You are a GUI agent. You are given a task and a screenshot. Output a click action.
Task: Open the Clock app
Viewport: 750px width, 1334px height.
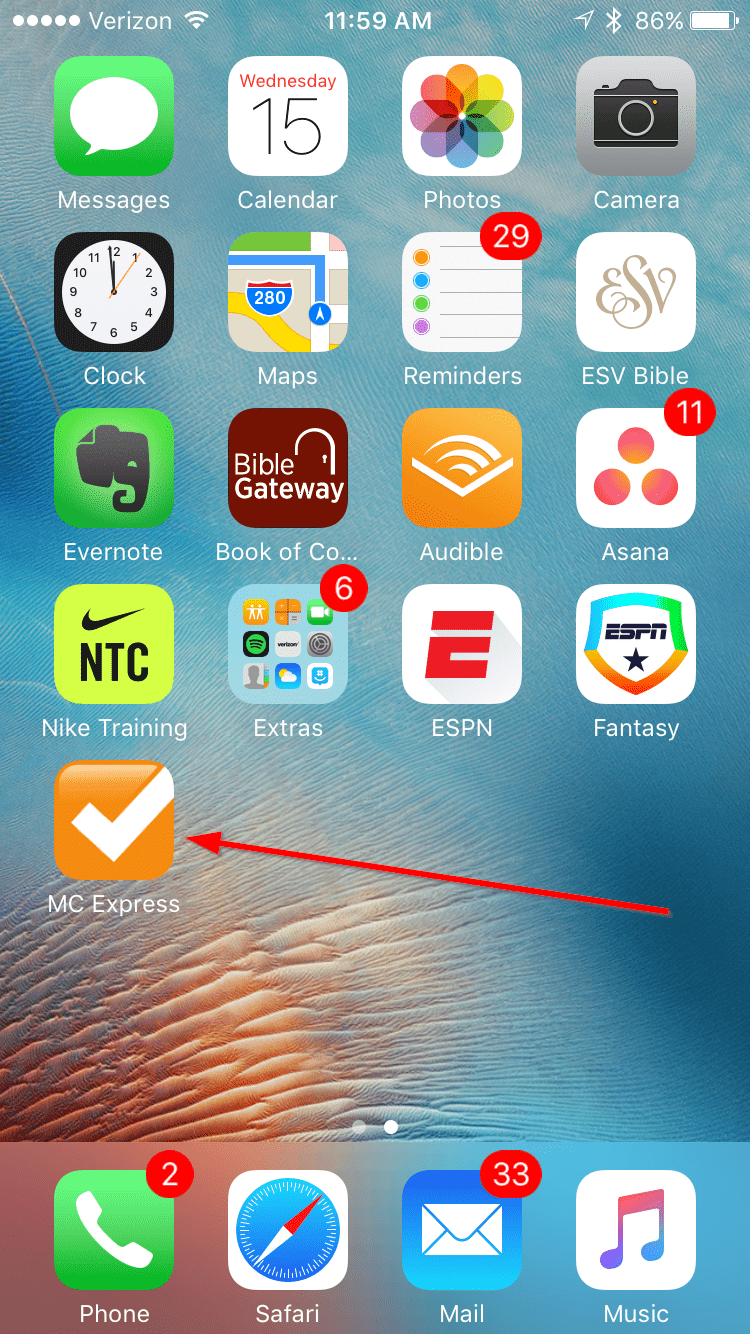coord(114,292)
